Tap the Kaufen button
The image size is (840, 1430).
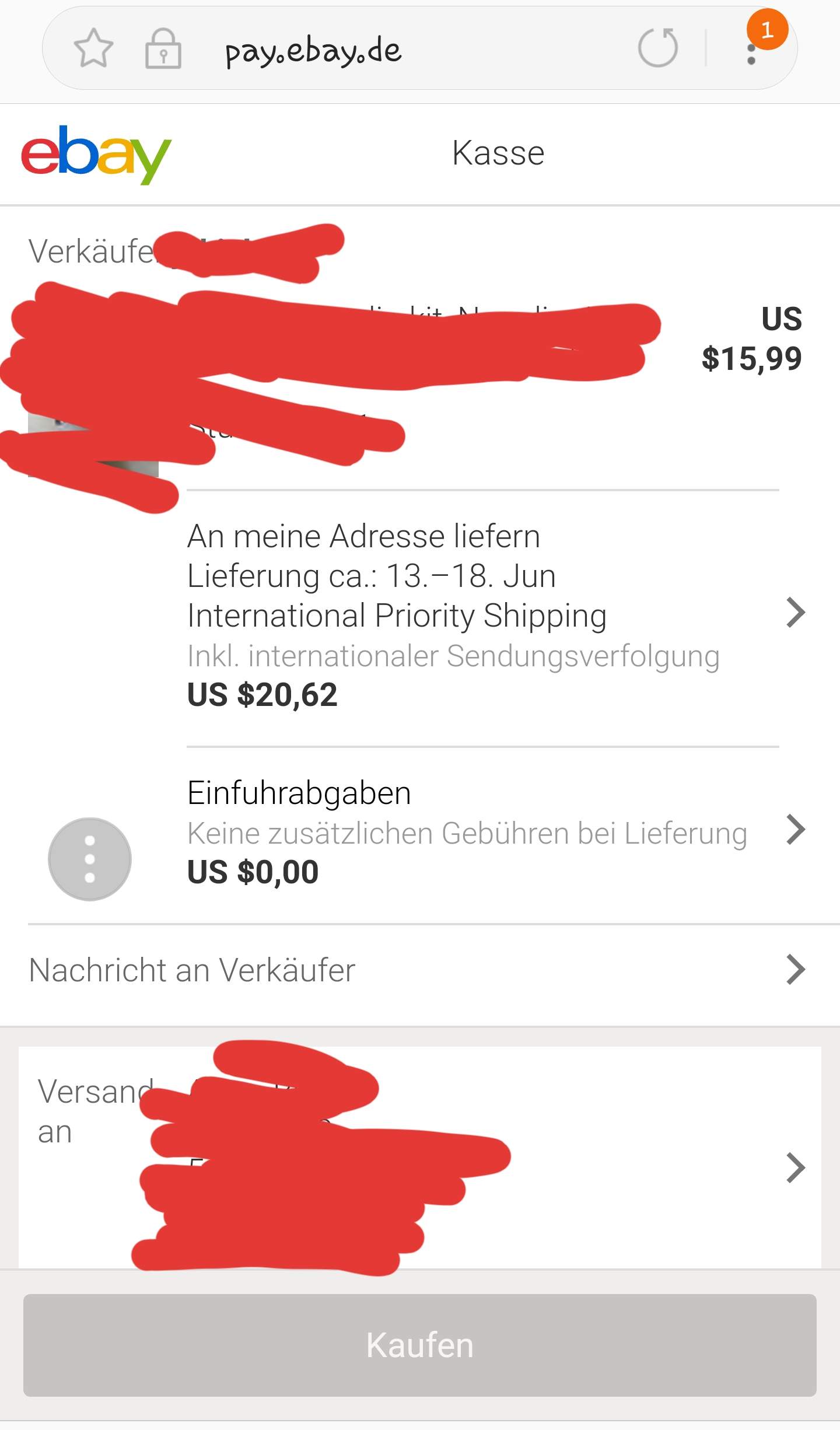tap(420, 1345)
